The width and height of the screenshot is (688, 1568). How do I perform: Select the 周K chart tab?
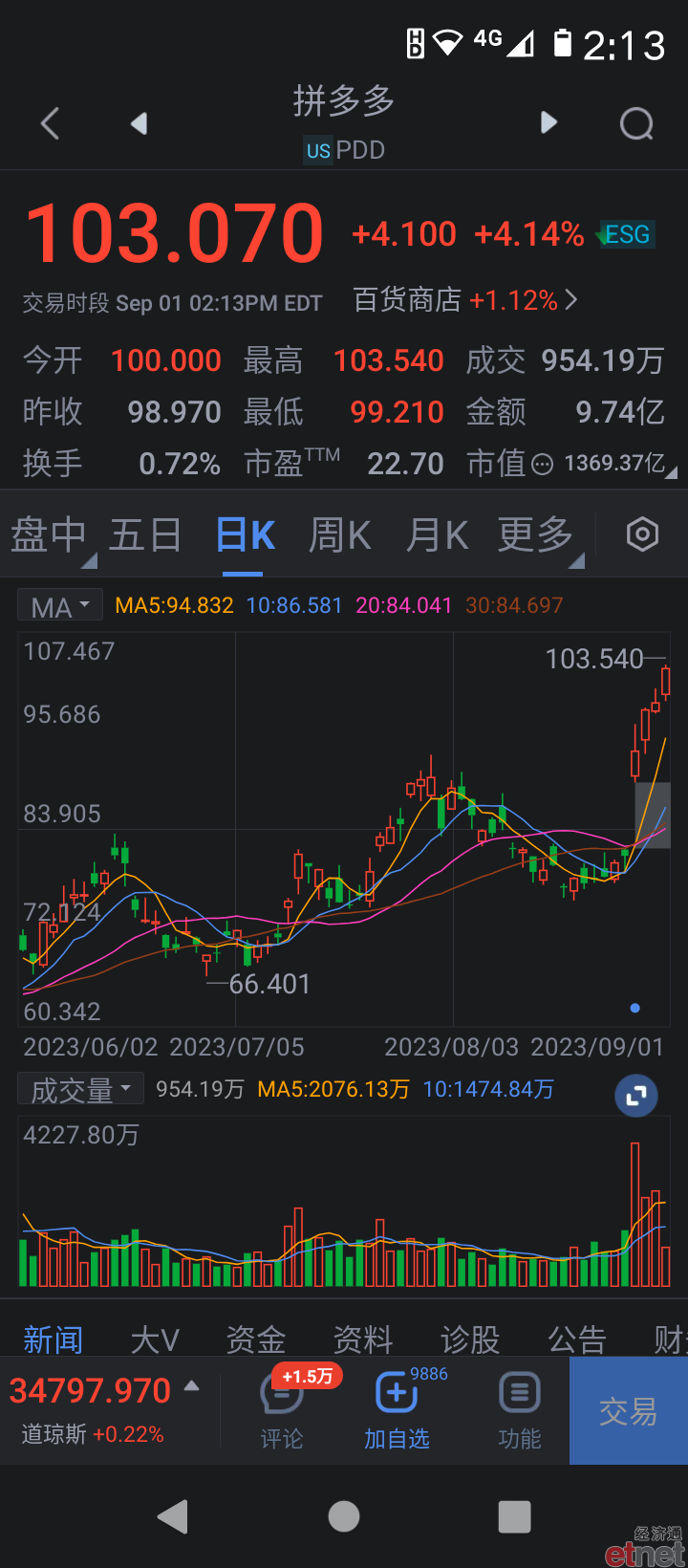click(339, 534)
